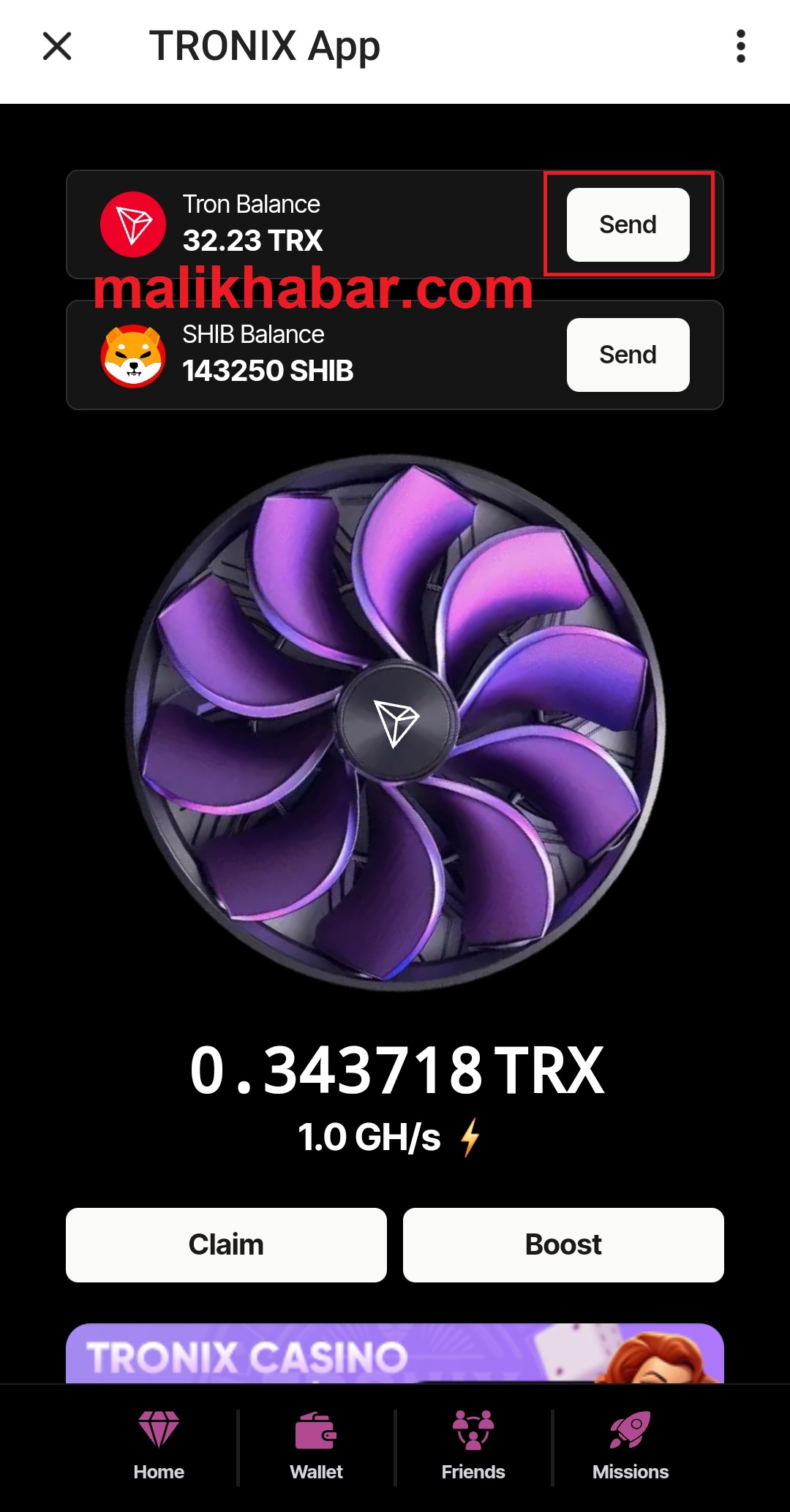This screenshot has width=790, height=1512.
Task: Go to the Friends tab
Action: [473, 1446]
